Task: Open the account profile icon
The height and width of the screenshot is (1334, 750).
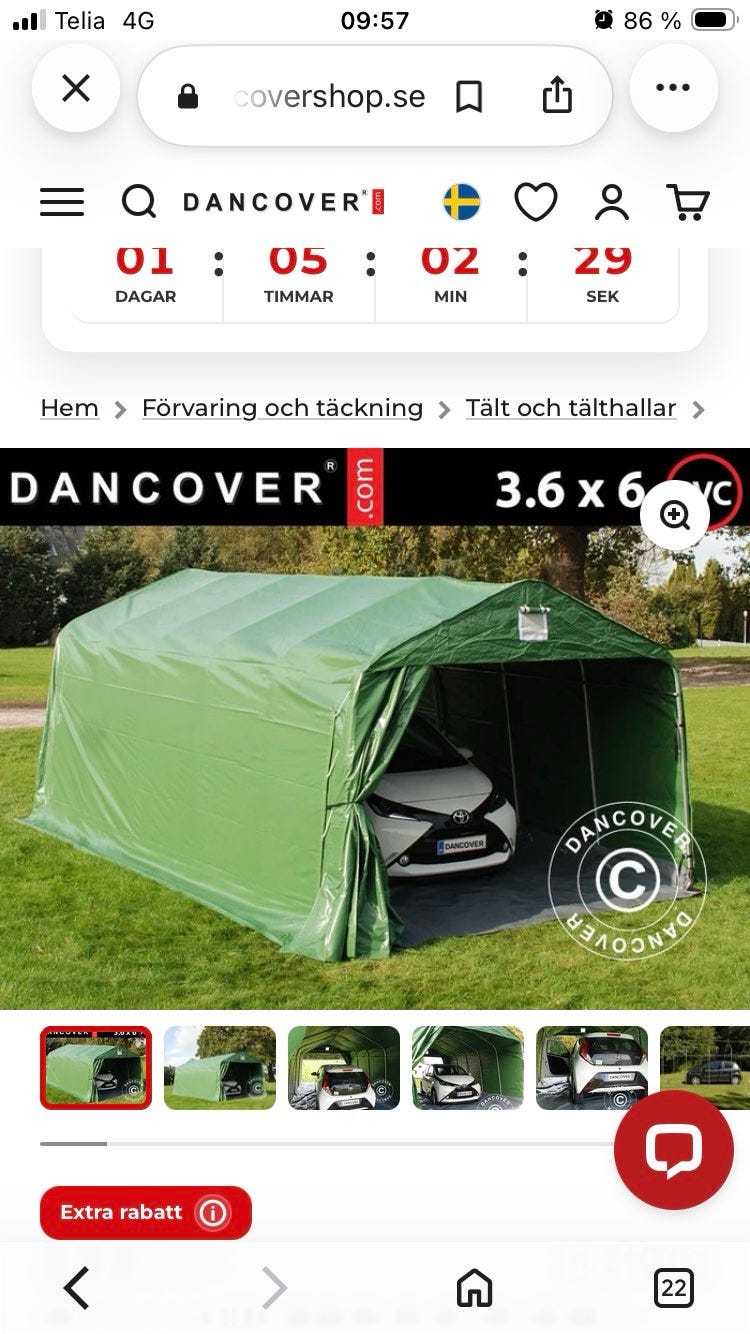Action: [x=612, y=202]
